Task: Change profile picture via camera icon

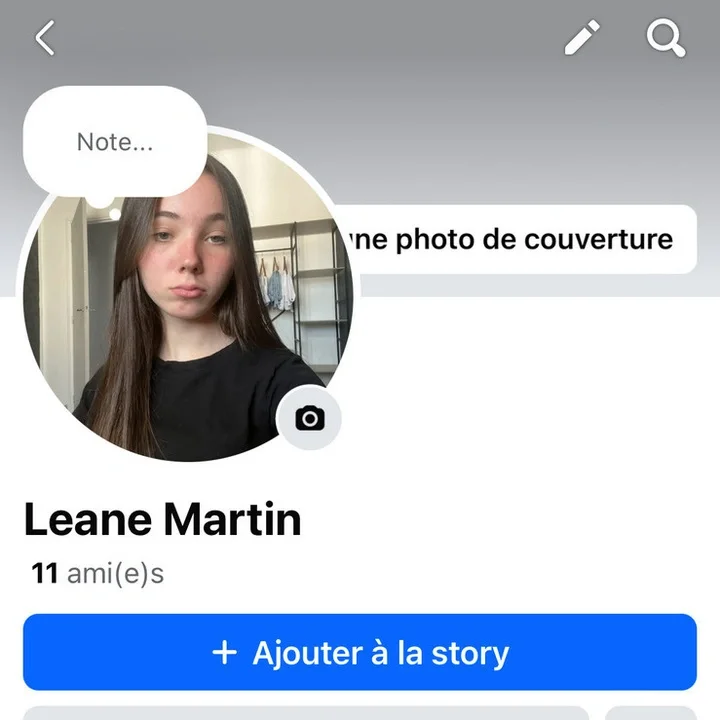Action: pos(310,418)
